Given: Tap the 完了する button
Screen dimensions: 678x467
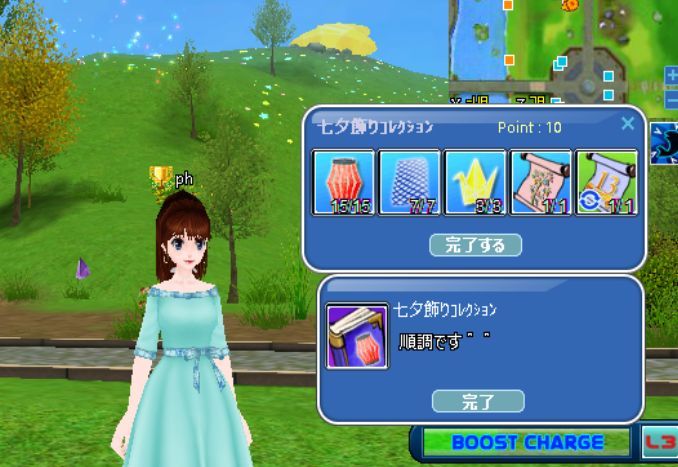Looking at the screenshot, I should [476, 244].
